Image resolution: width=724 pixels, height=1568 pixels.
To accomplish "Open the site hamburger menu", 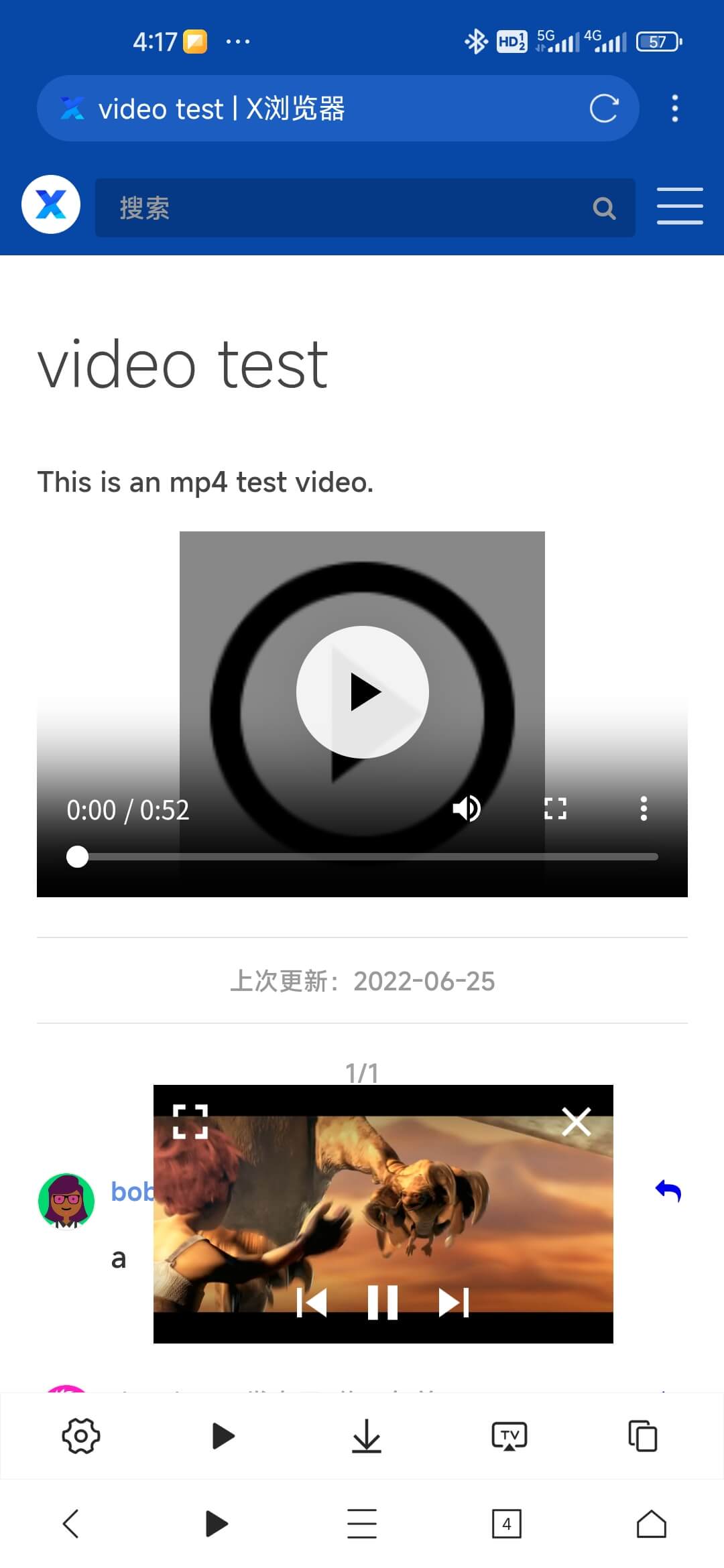I will pos(679,206).
